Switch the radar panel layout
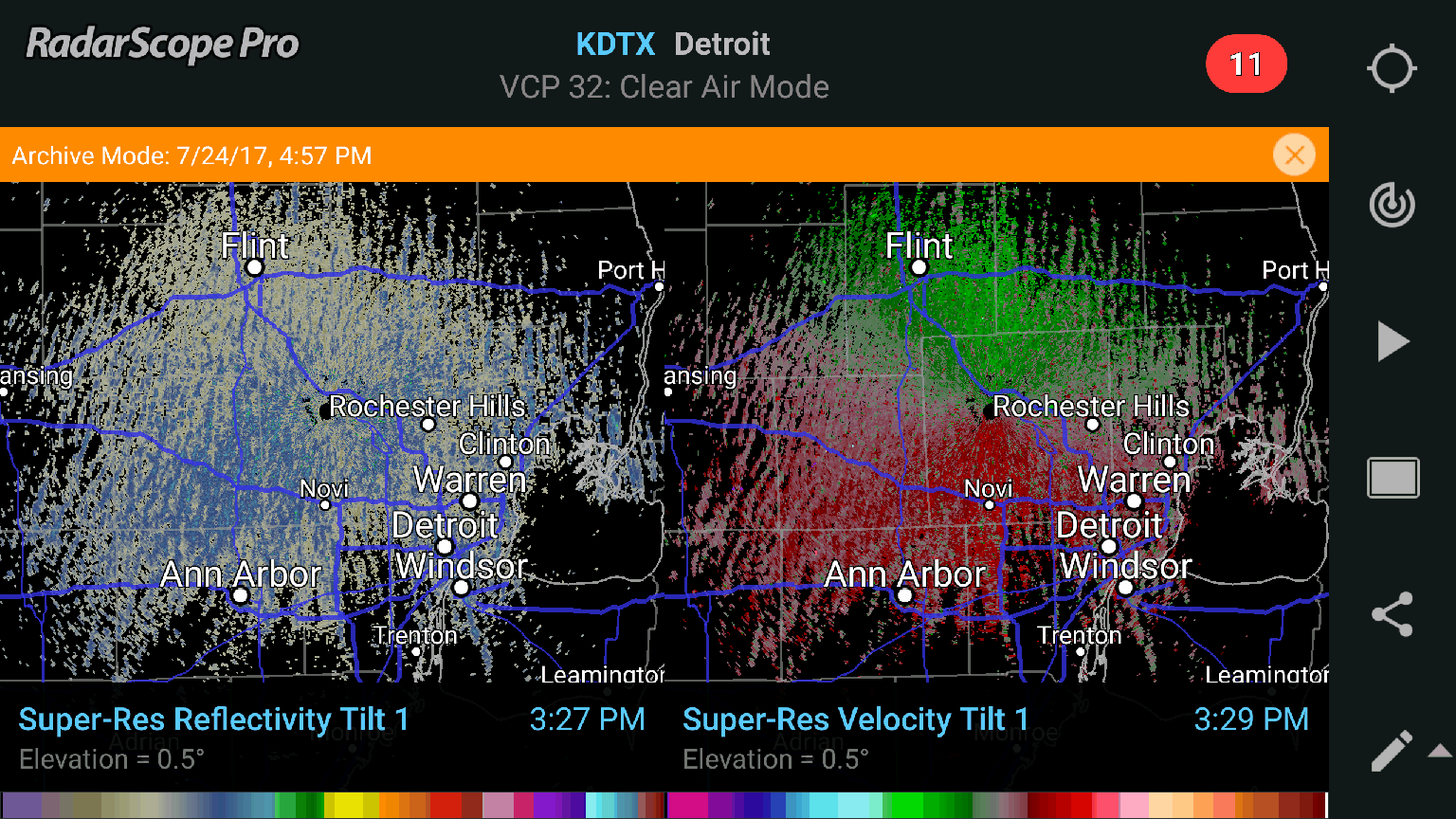 pos(1392,478)
